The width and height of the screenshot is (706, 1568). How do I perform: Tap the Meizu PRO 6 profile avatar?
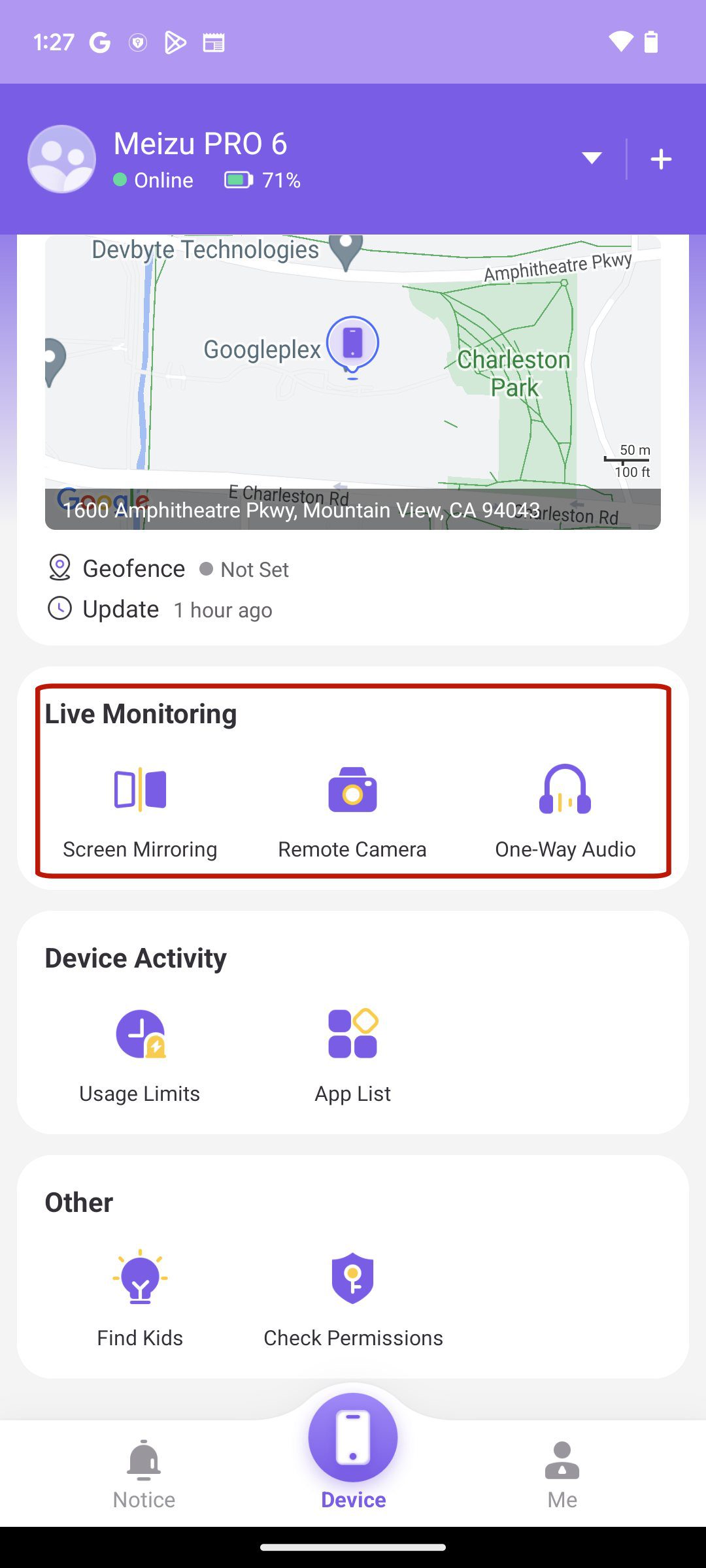(61, 159)
